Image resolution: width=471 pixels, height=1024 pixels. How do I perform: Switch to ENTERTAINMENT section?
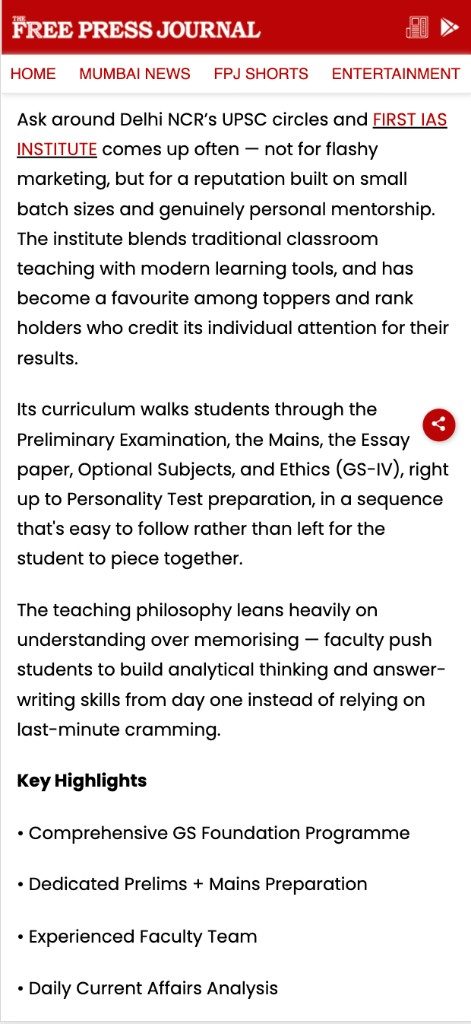[396, 74]
